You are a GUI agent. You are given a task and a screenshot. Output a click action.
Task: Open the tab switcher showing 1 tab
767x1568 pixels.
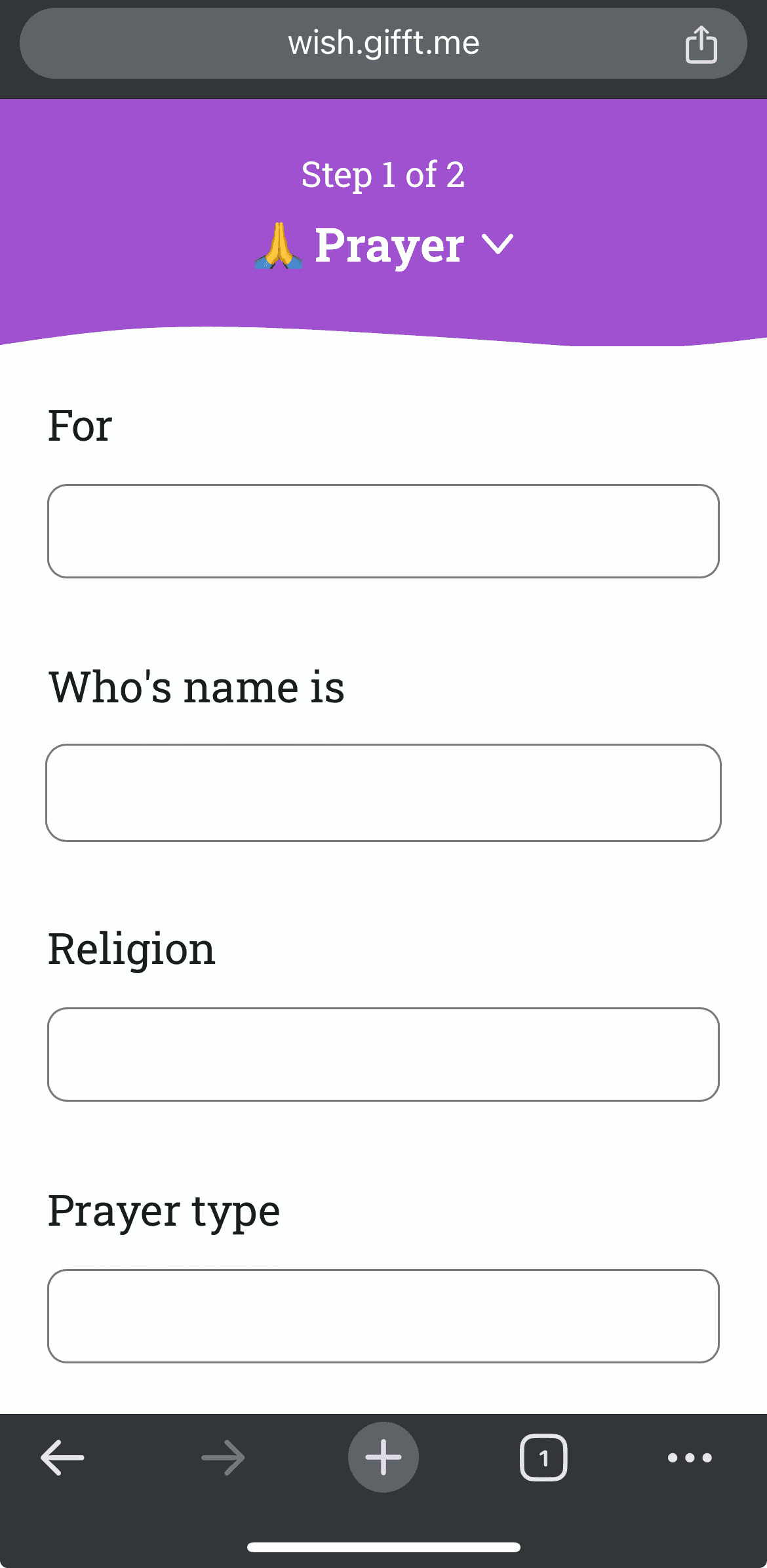543,1458
